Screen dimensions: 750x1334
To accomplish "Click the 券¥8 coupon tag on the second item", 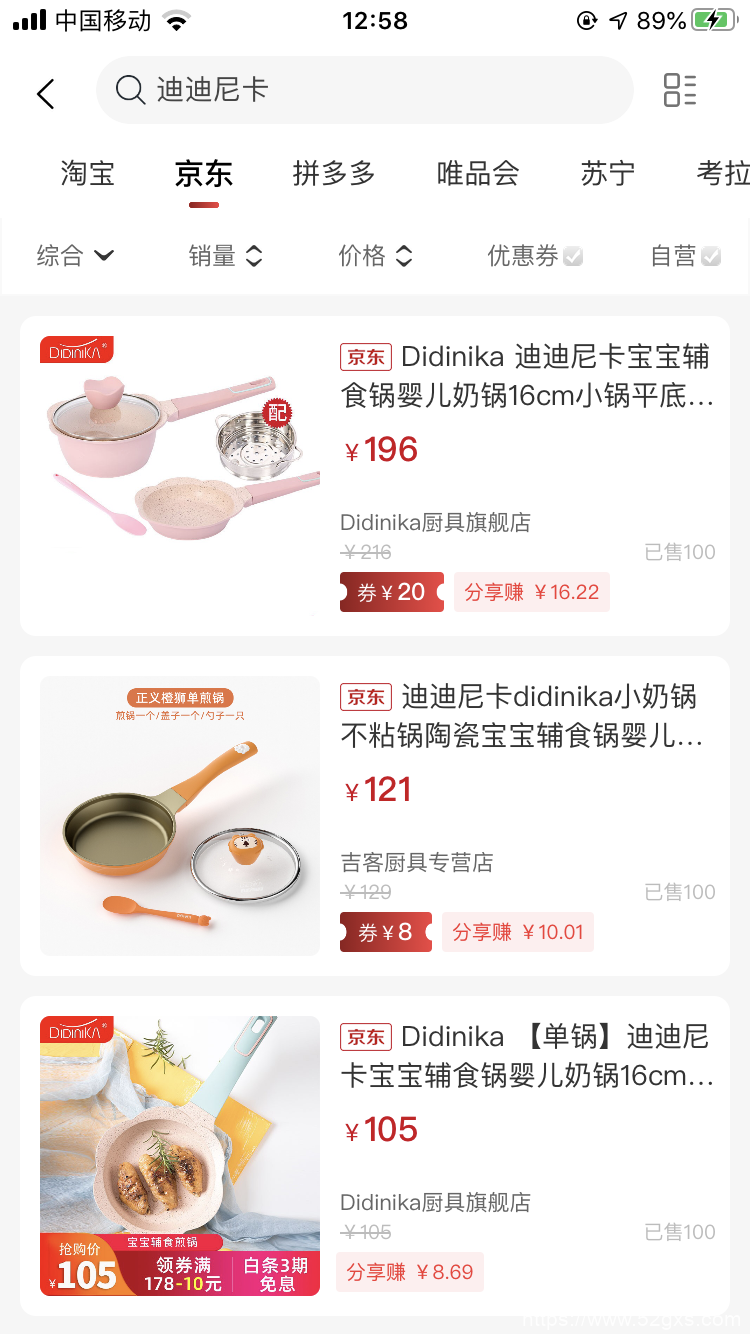I will pyautogui.click(x=385, y=932).
